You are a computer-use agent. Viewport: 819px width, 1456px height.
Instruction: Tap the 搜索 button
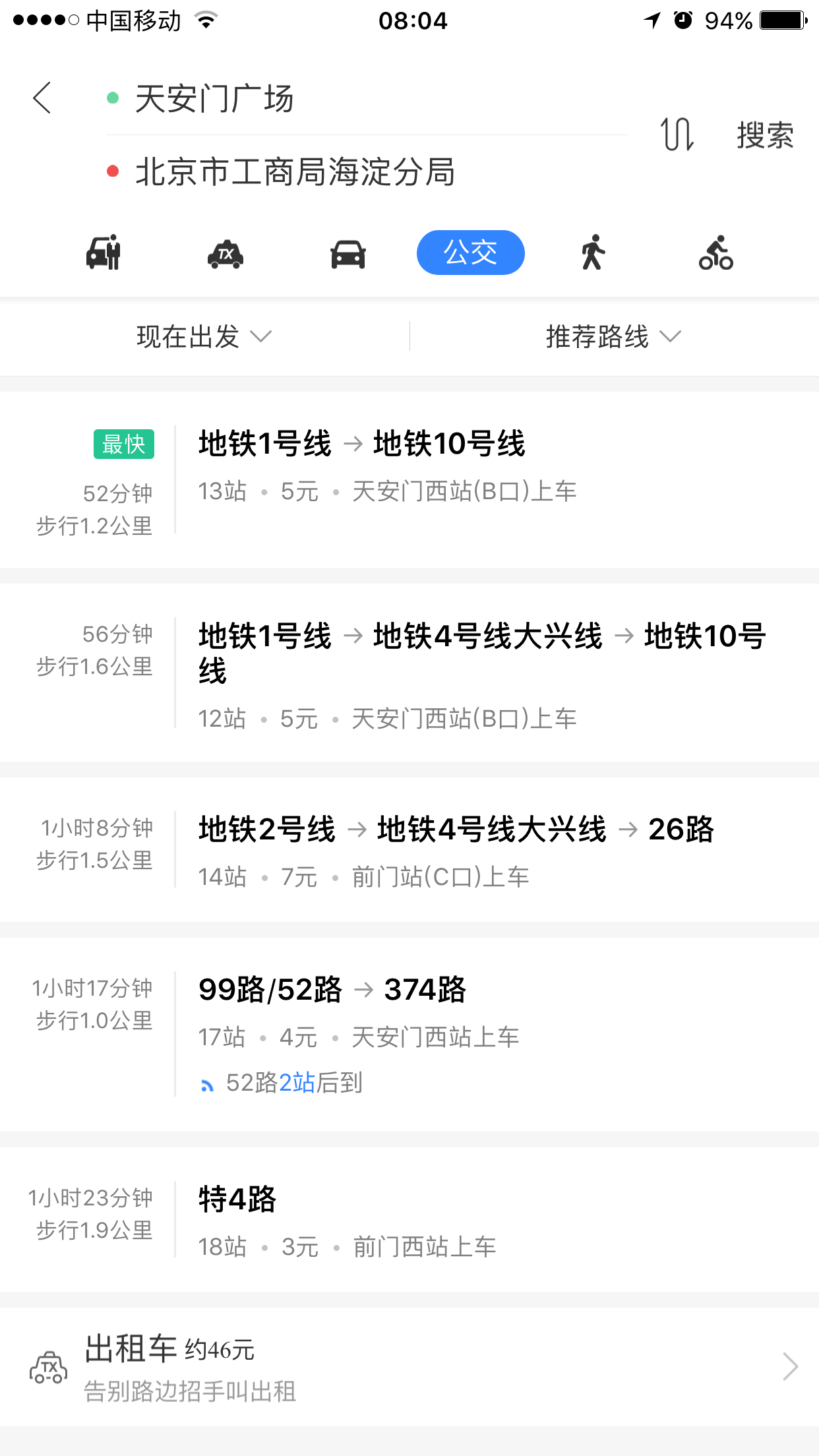[x=765, y=135]
